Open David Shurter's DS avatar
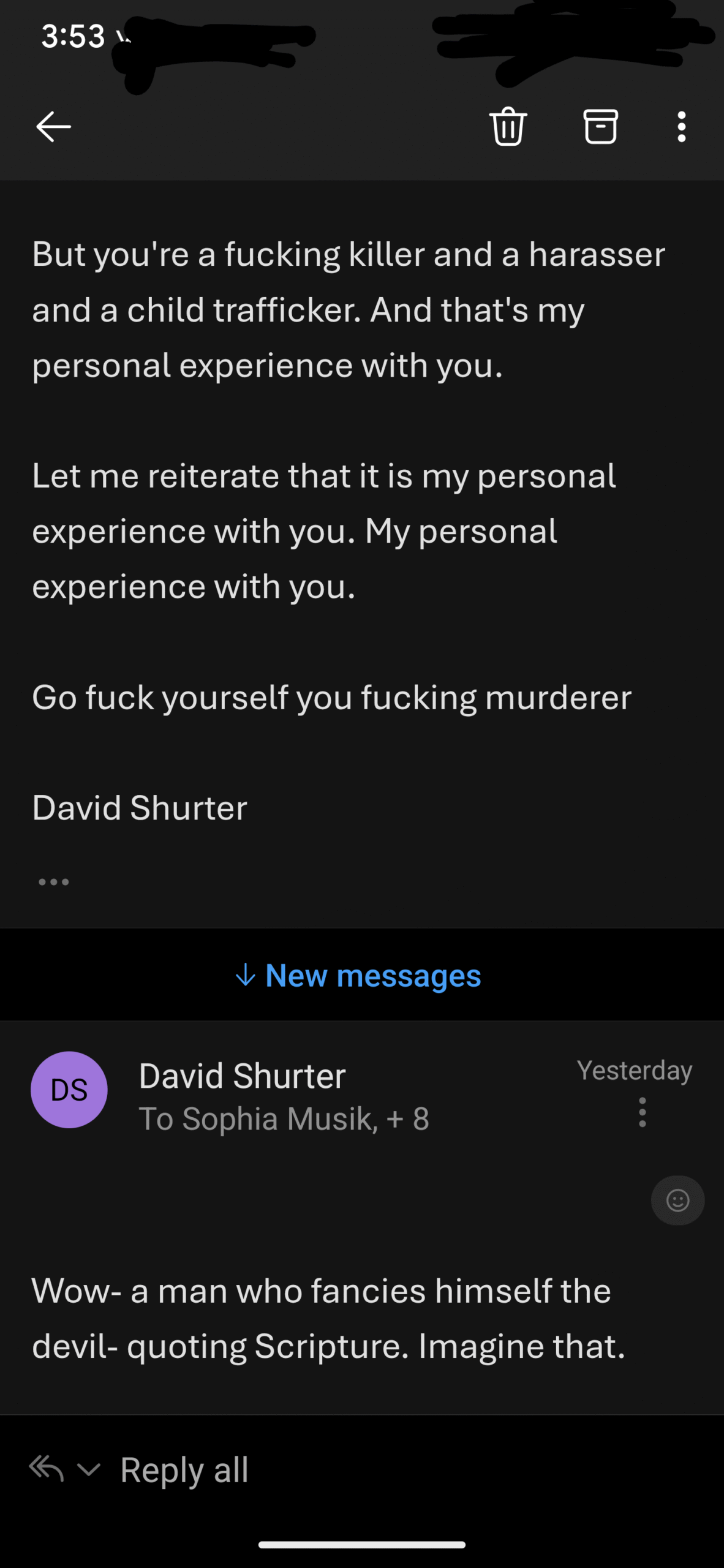 click(69, 1090)
